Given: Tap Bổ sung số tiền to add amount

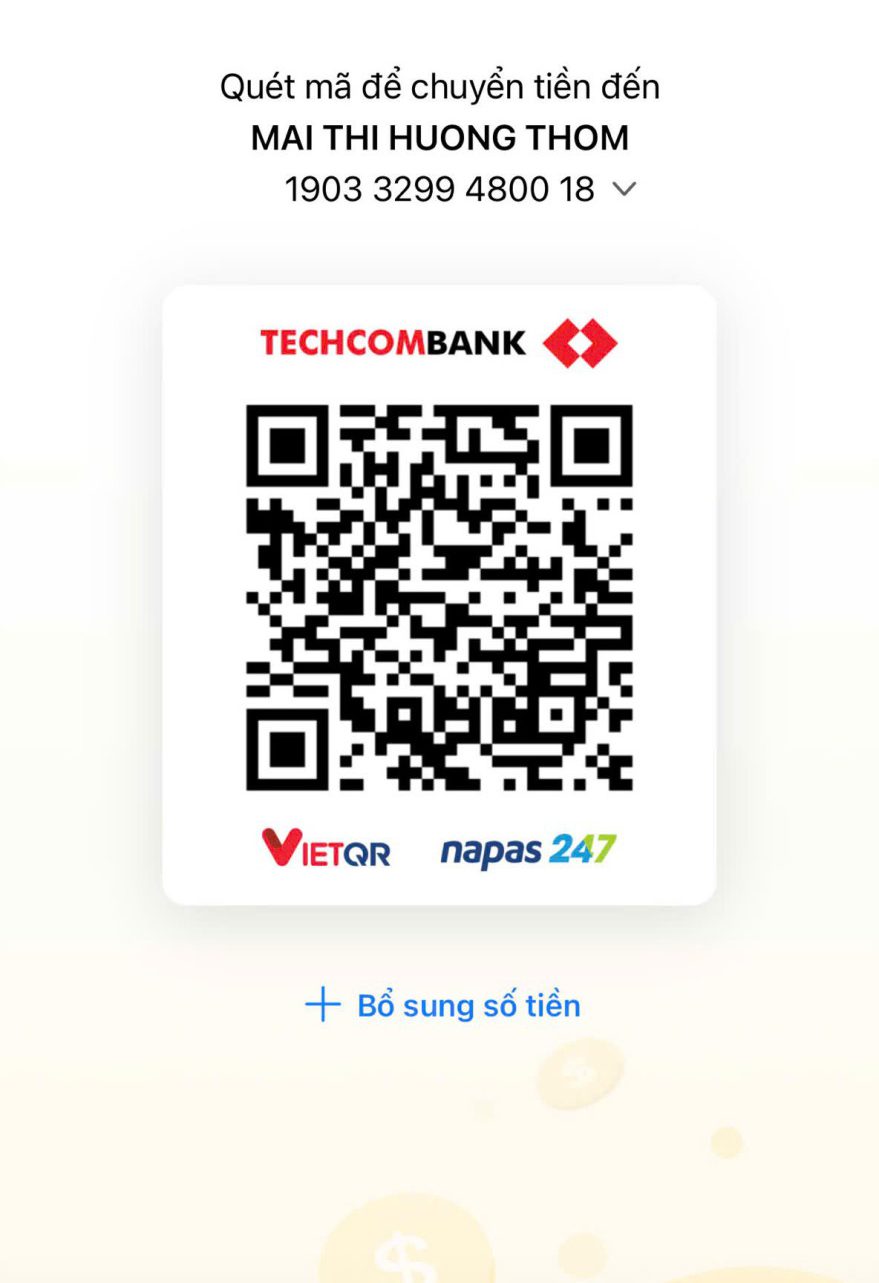Looking at the screenshot, I should 443,1005.
